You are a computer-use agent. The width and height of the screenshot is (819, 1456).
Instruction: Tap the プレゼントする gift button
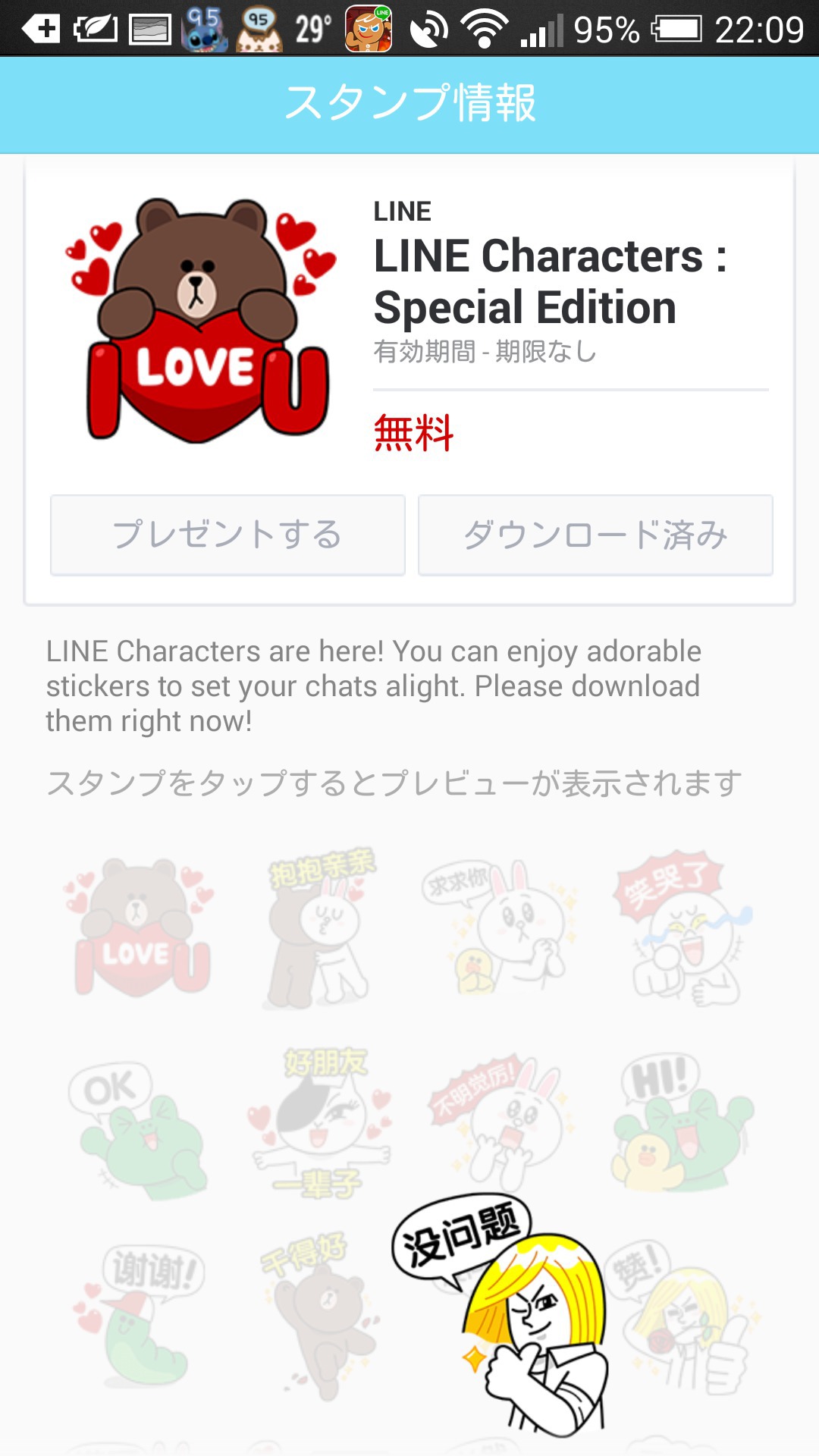click(227, 535)
